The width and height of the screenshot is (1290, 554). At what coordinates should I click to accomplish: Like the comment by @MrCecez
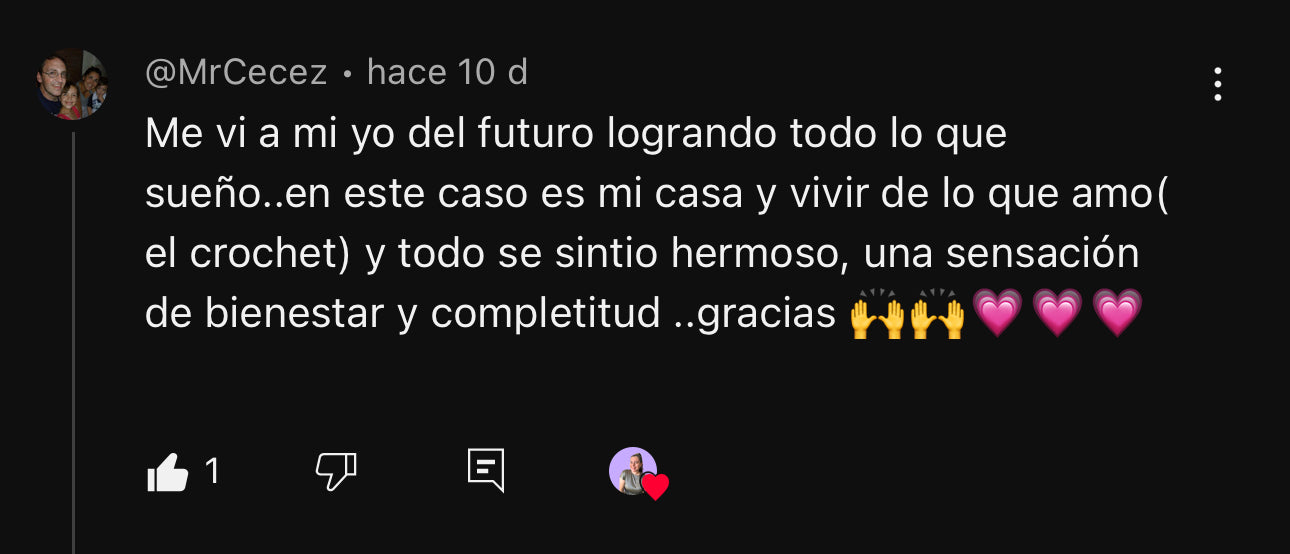168,471
